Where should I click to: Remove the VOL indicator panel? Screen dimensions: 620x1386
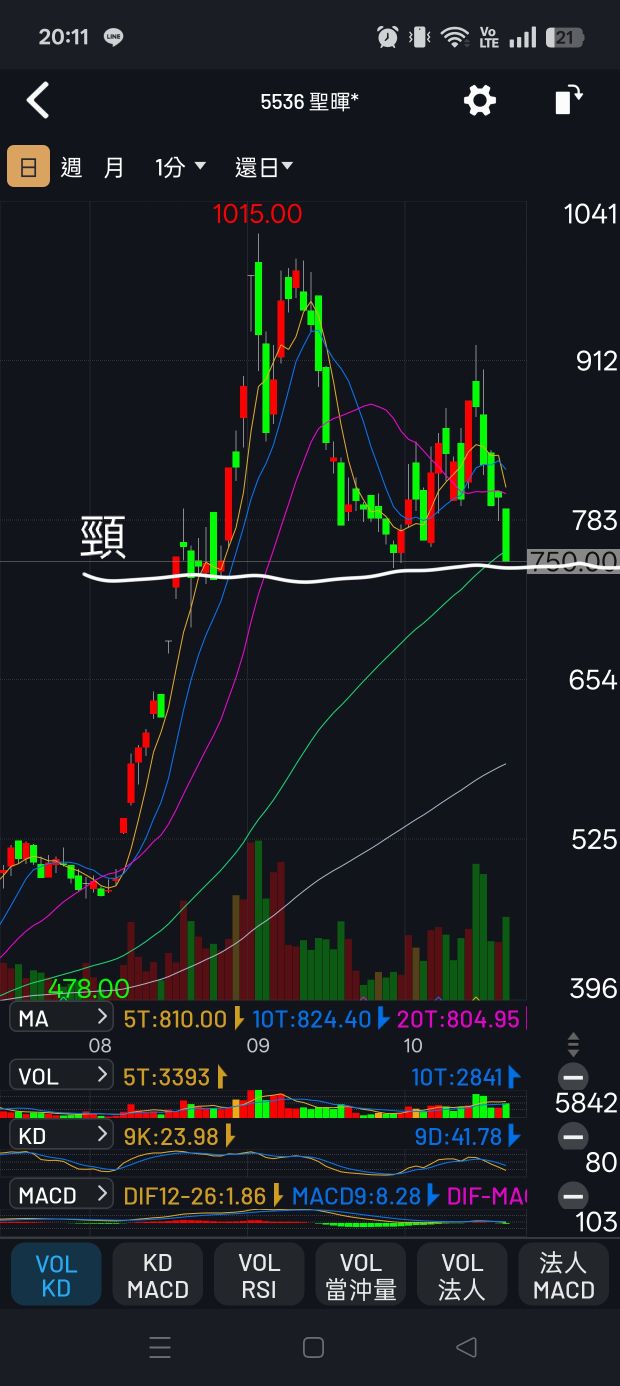[573, 1077]
